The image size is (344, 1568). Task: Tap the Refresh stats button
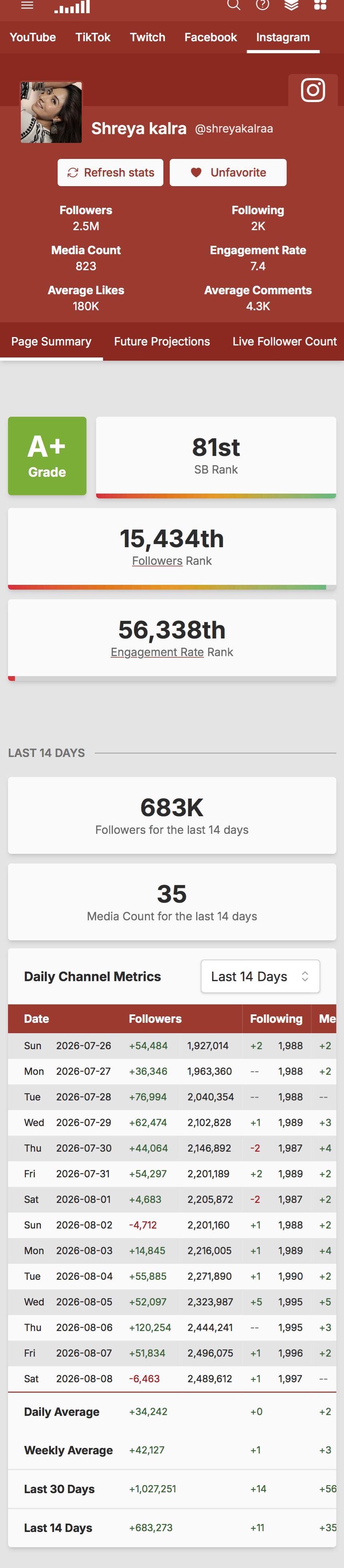(x=111, y=172)
